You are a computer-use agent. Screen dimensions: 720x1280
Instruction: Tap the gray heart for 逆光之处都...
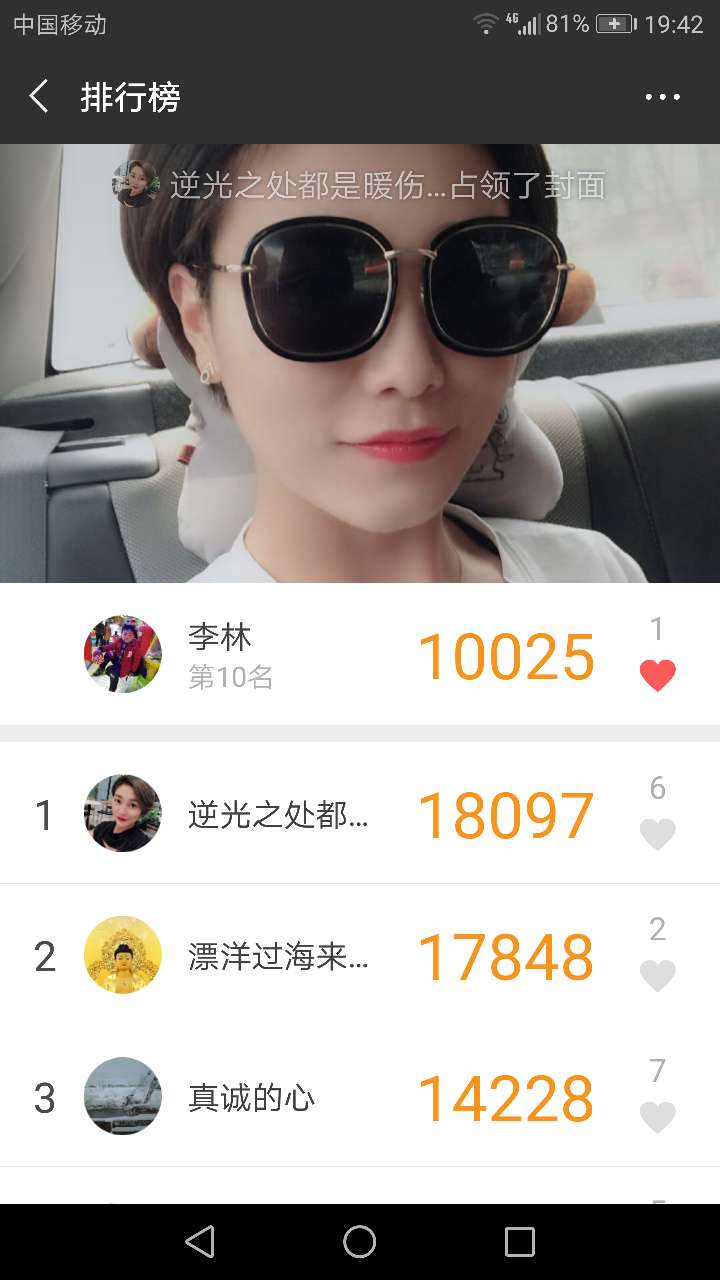point(657,831)
